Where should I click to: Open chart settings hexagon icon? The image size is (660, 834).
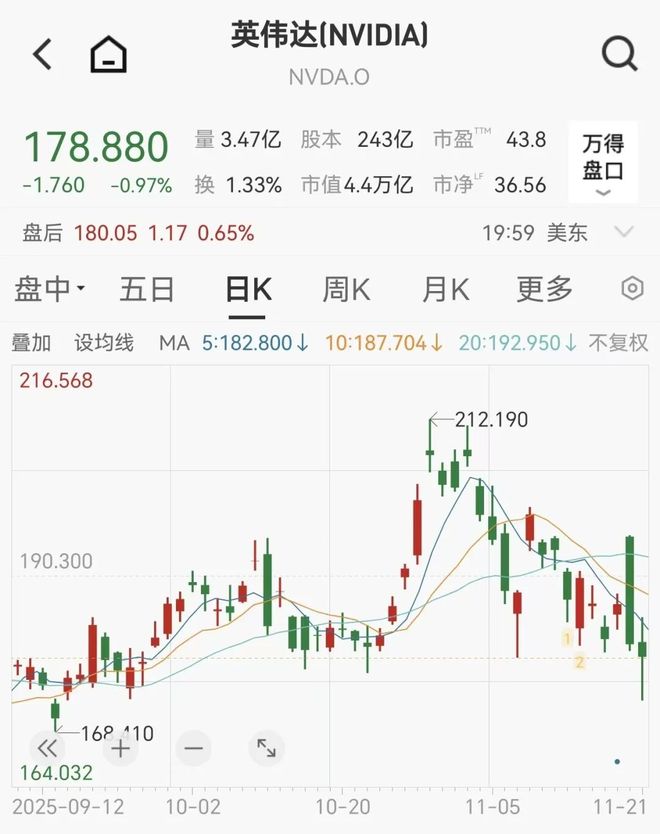pos(632,289)
